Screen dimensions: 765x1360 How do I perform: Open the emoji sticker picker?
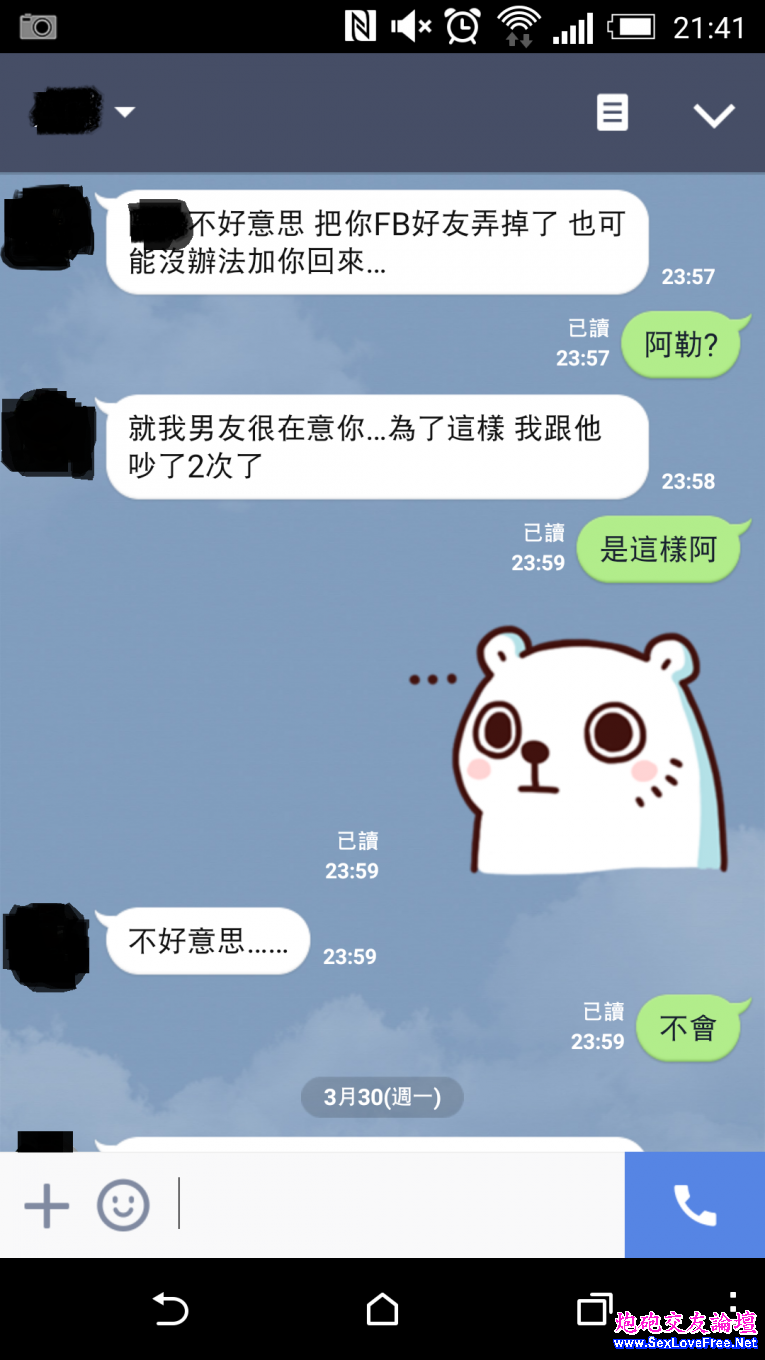pos(123,1205)
